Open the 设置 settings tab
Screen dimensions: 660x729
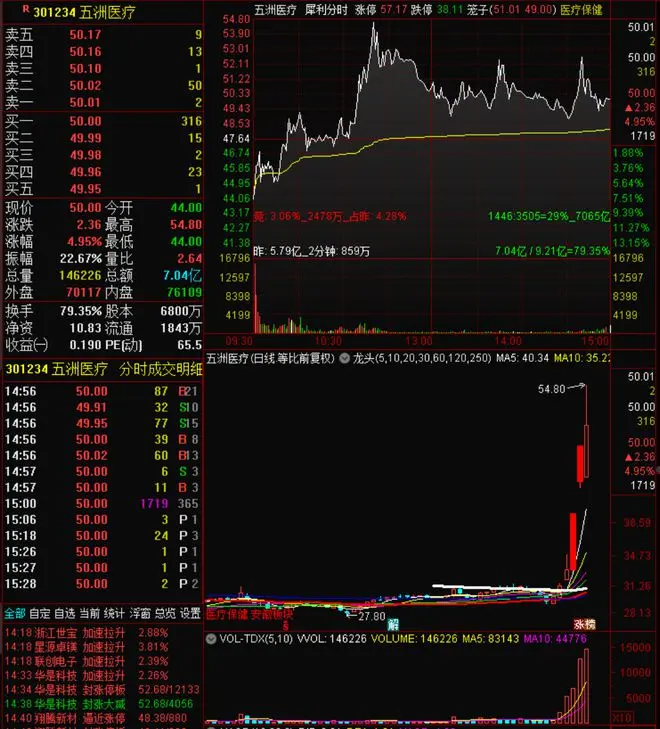coord(190,613)
